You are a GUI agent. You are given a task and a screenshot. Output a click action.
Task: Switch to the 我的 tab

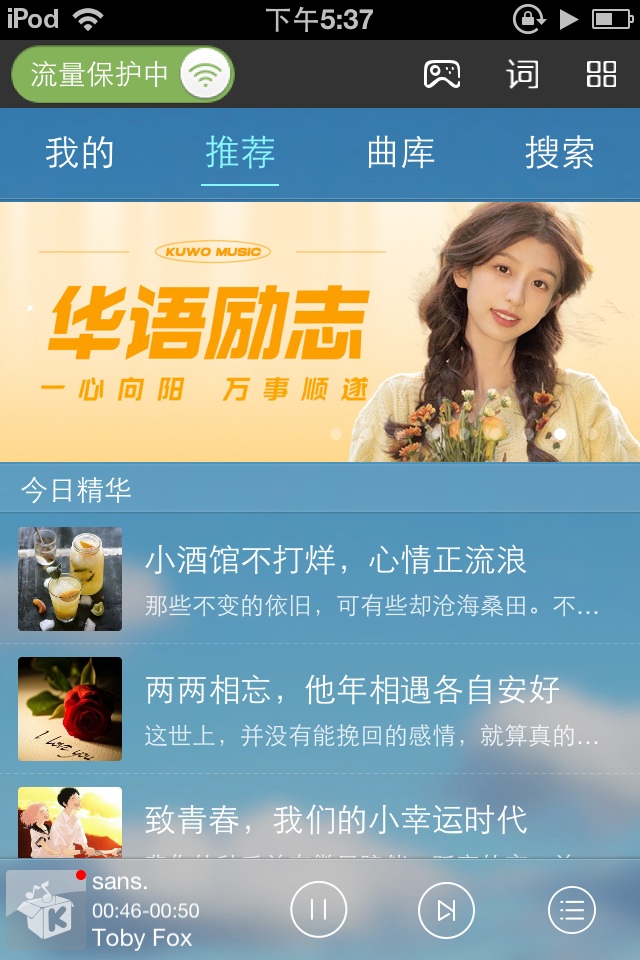pyautogui.click(x=80, y=154)
